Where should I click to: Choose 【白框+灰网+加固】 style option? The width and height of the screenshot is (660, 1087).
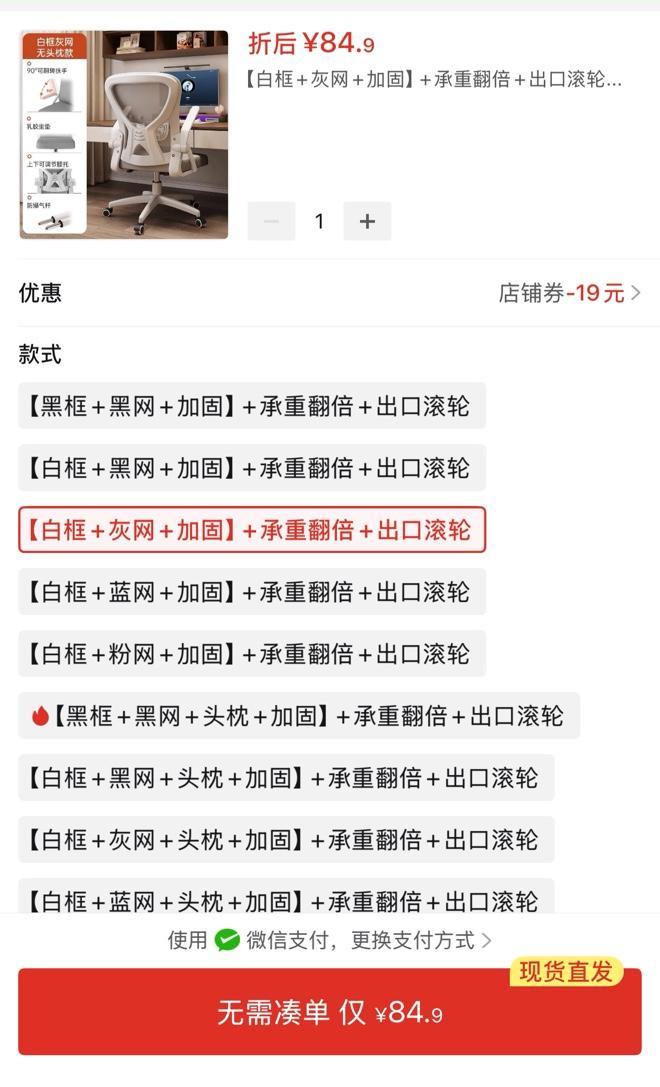pos(251,530)
